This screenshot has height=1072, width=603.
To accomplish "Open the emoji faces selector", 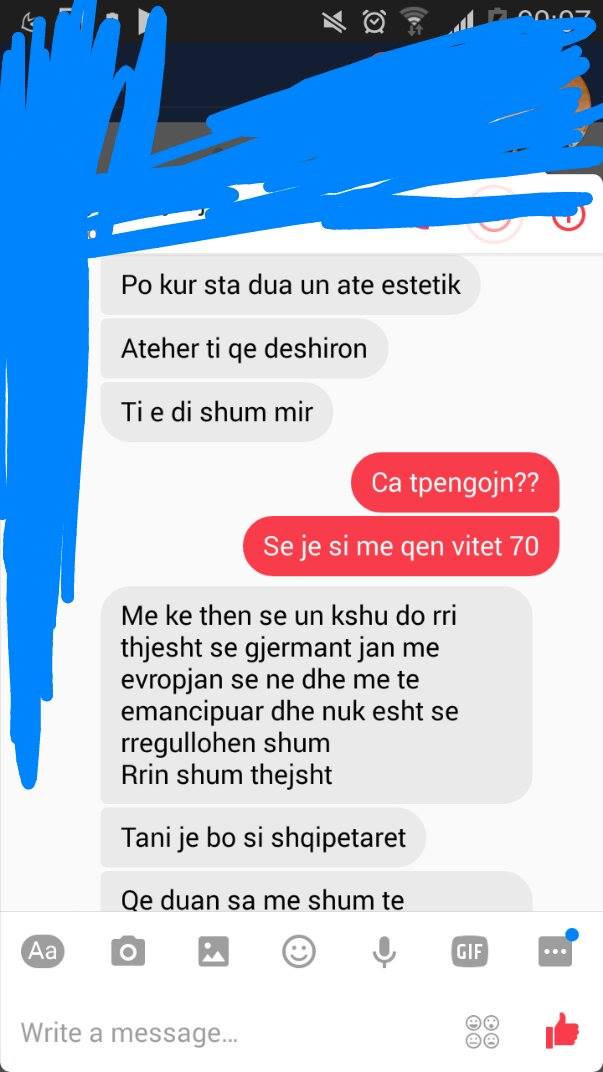I will (482, 1032).
